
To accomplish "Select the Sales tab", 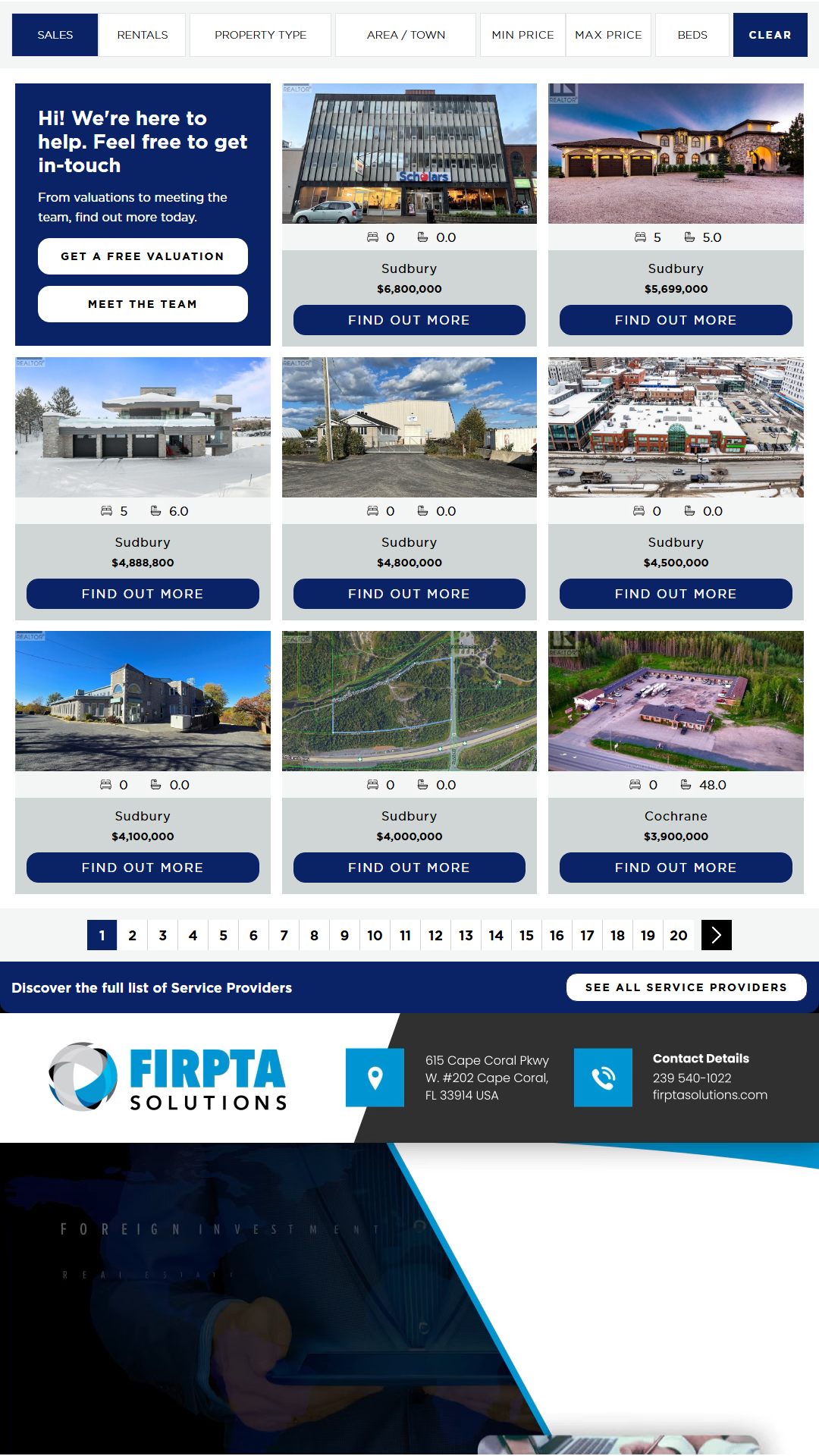I will (55, 35).
